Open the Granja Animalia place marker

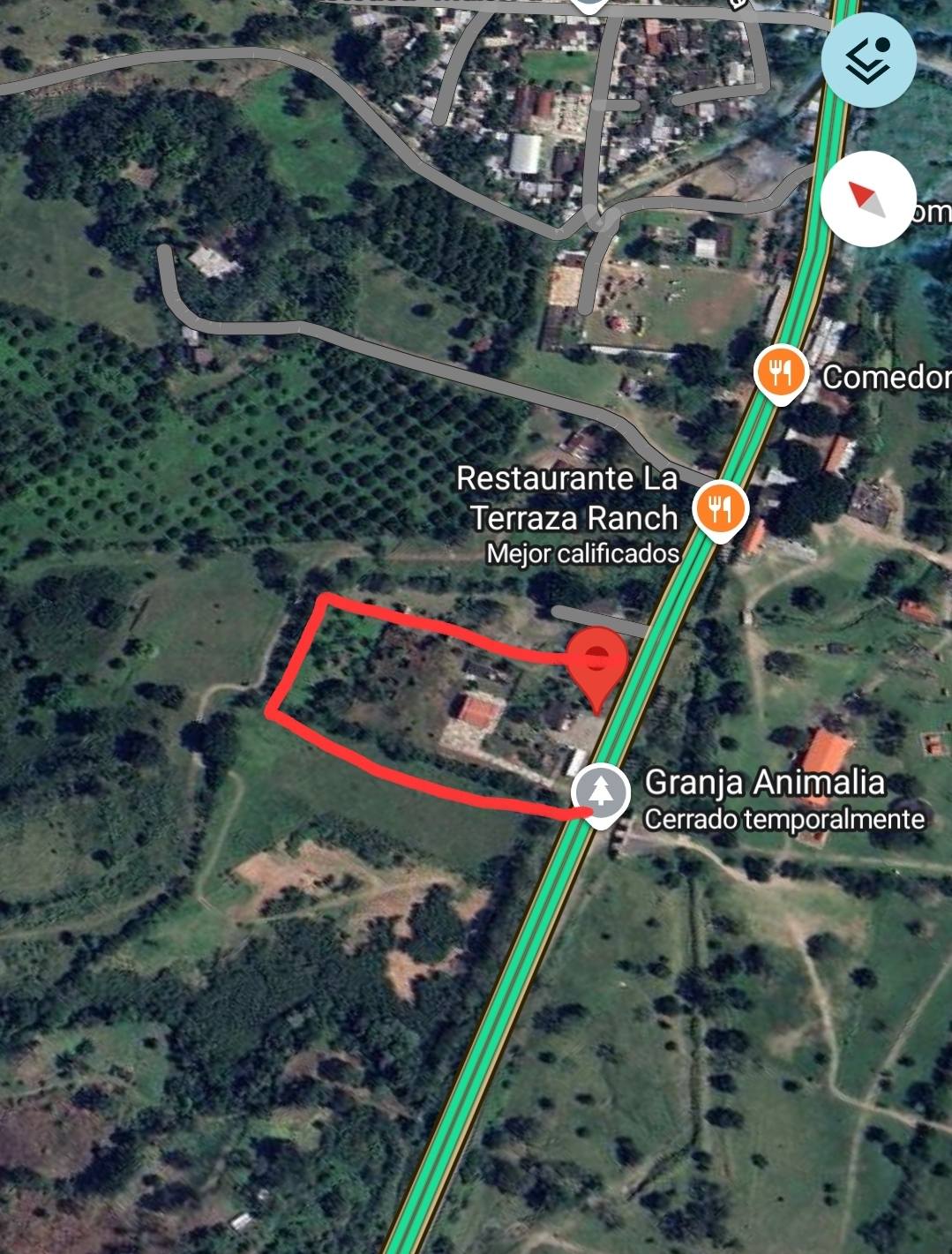tap(601, 792)
